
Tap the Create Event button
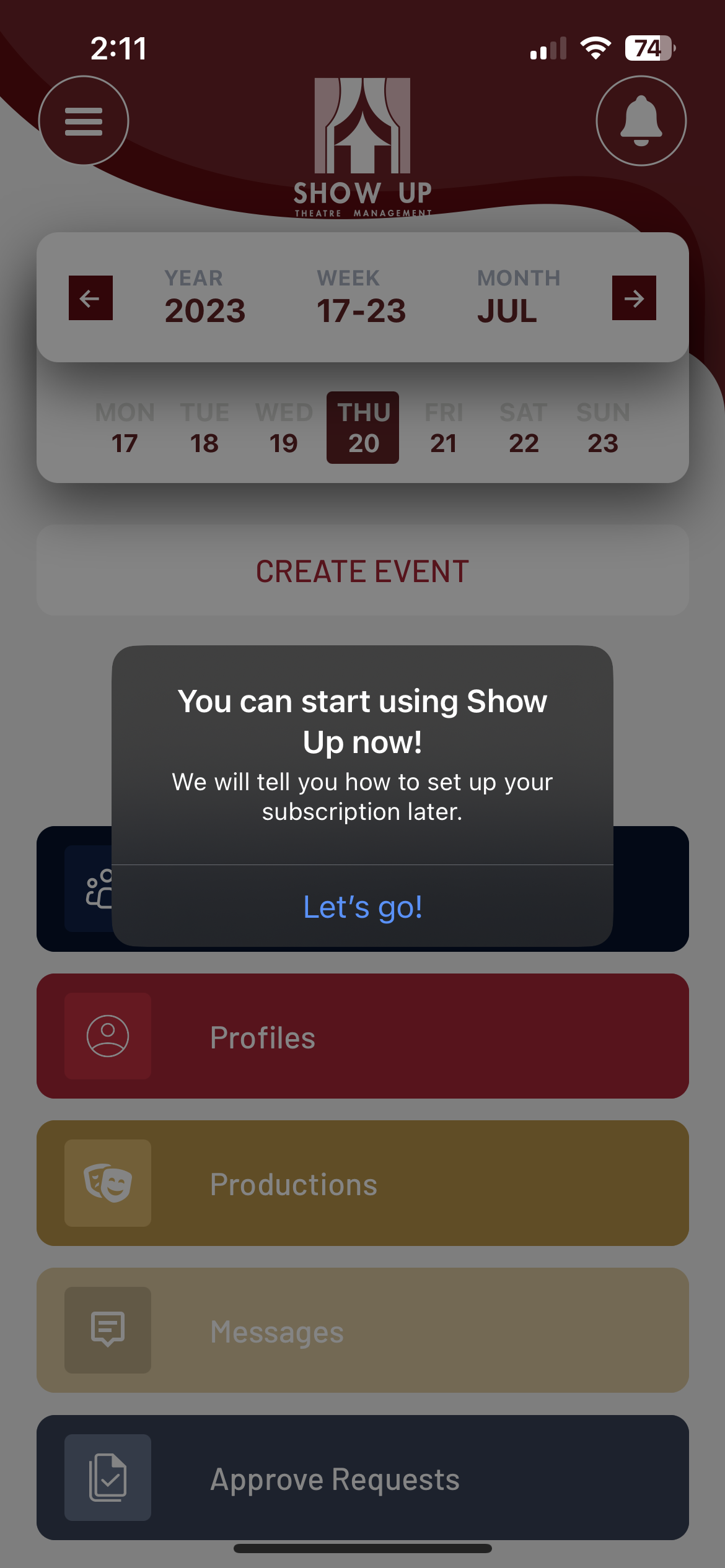click(x=362, y=570)
